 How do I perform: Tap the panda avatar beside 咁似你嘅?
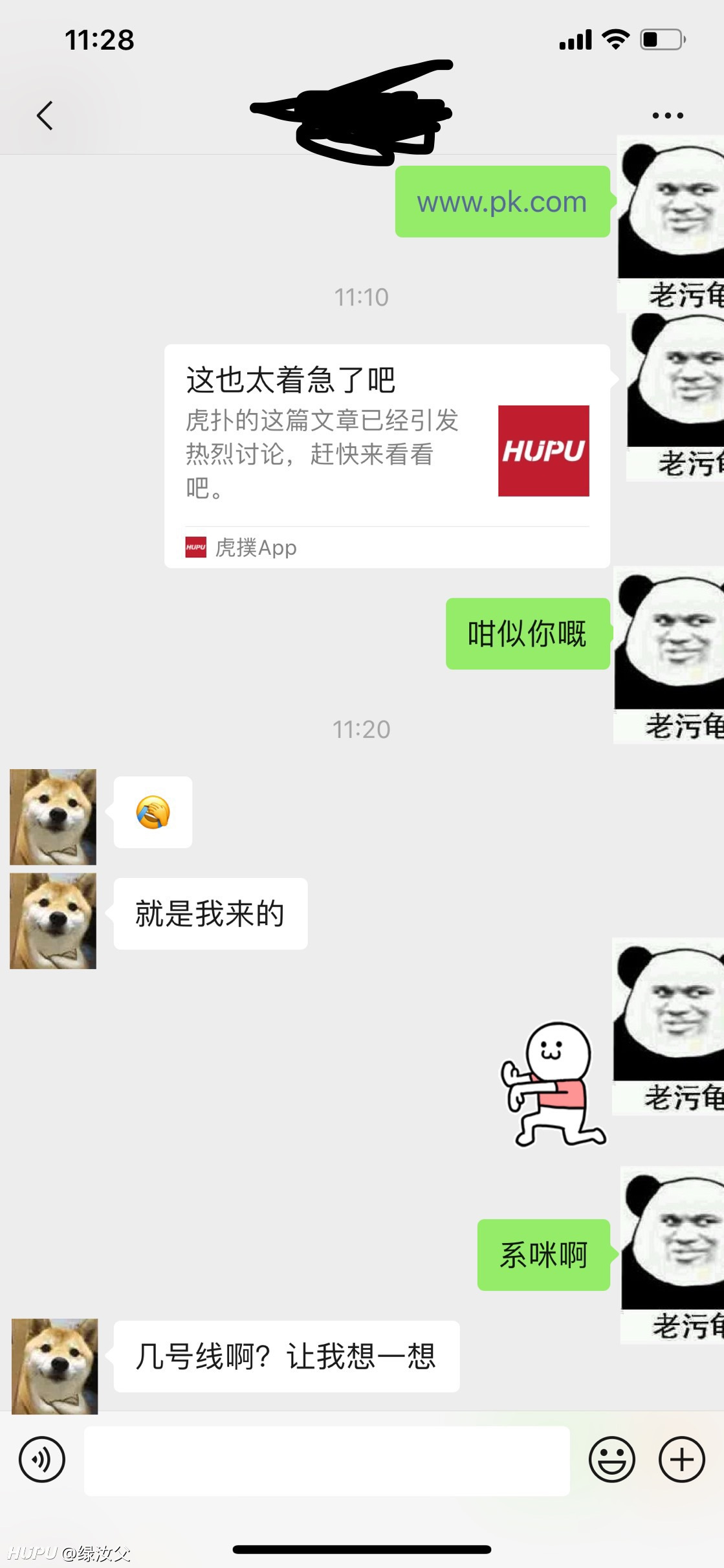tap(669, 655)
